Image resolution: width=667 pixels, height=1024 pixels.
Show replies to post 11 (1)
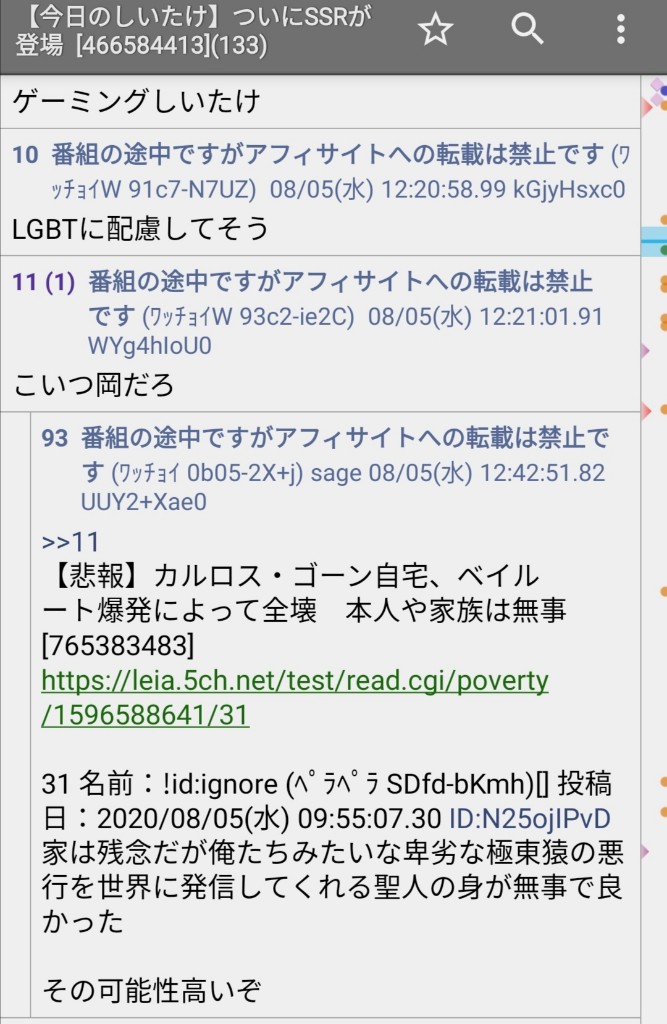pyautogui.click(x=43, y=283)
